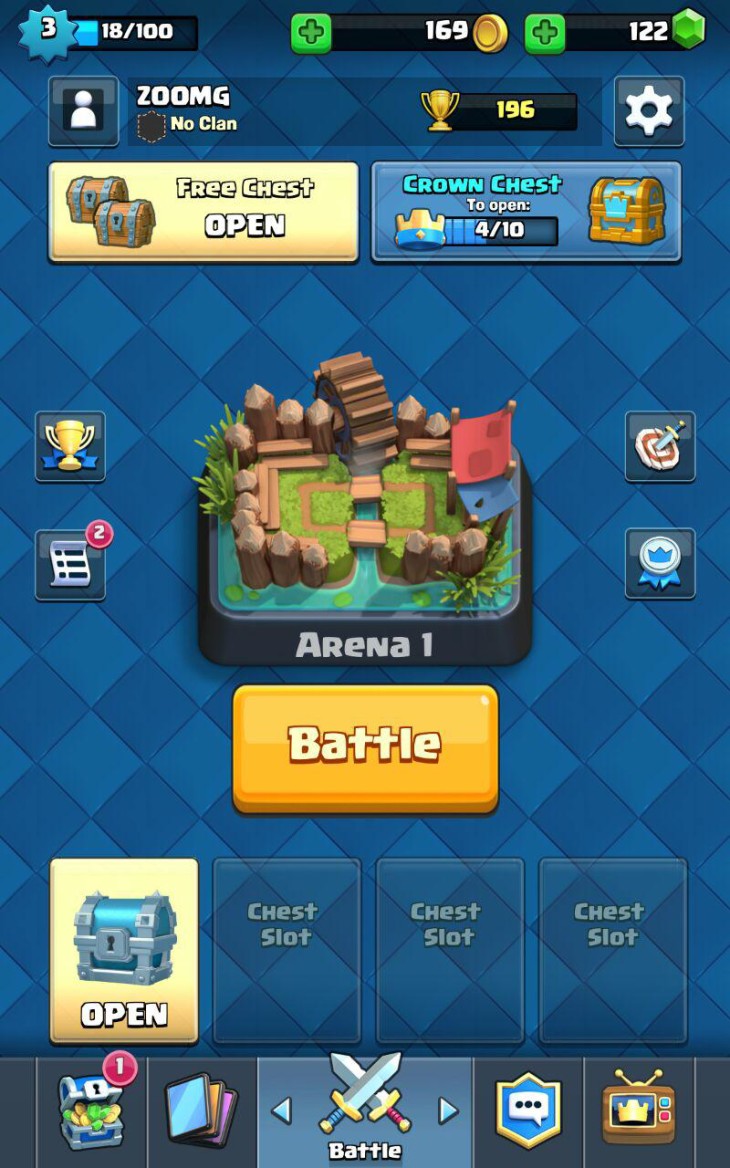Open the trophy leaderboard icon
730x1168 pixels.
pyautogui.click(x=70, y=446)
